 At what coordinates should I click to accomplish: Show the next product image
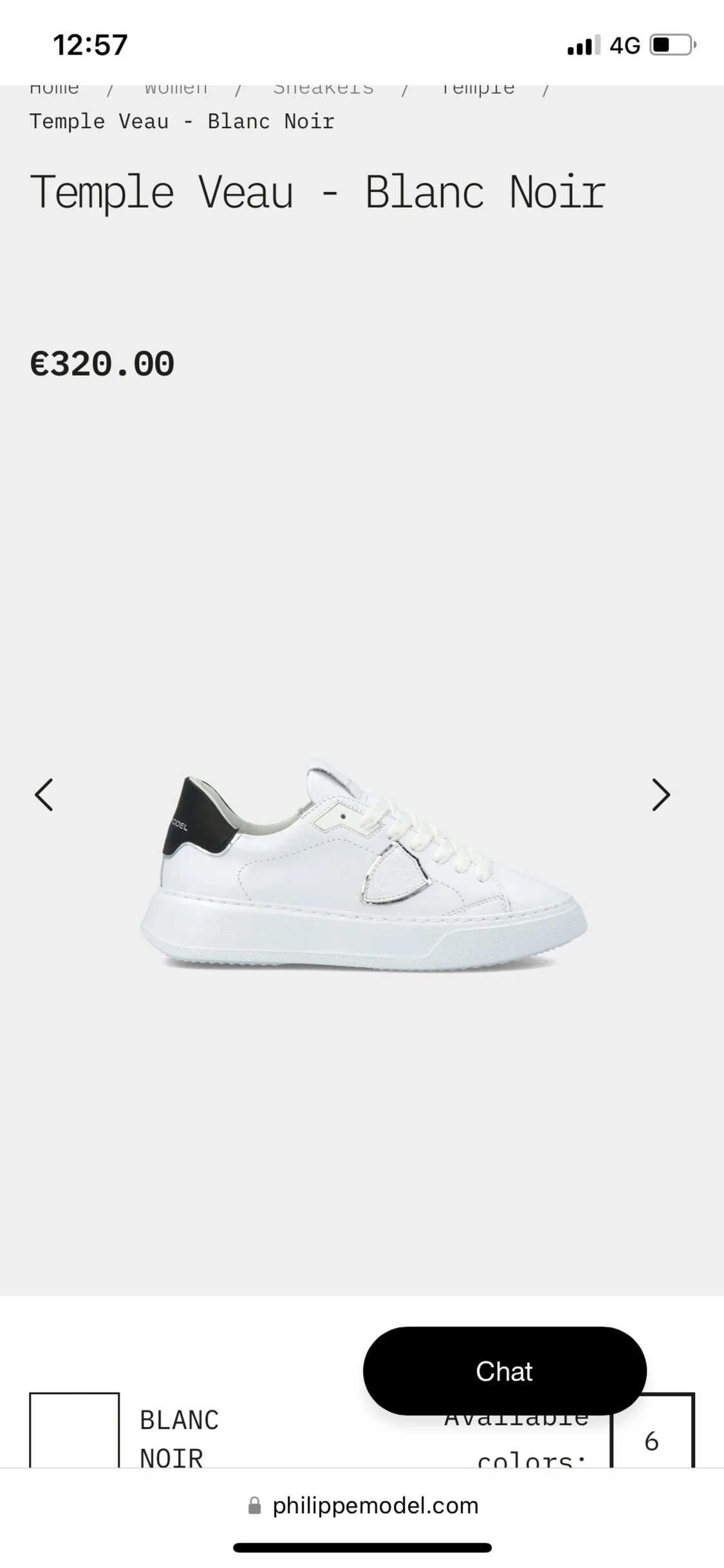[661, 795]
